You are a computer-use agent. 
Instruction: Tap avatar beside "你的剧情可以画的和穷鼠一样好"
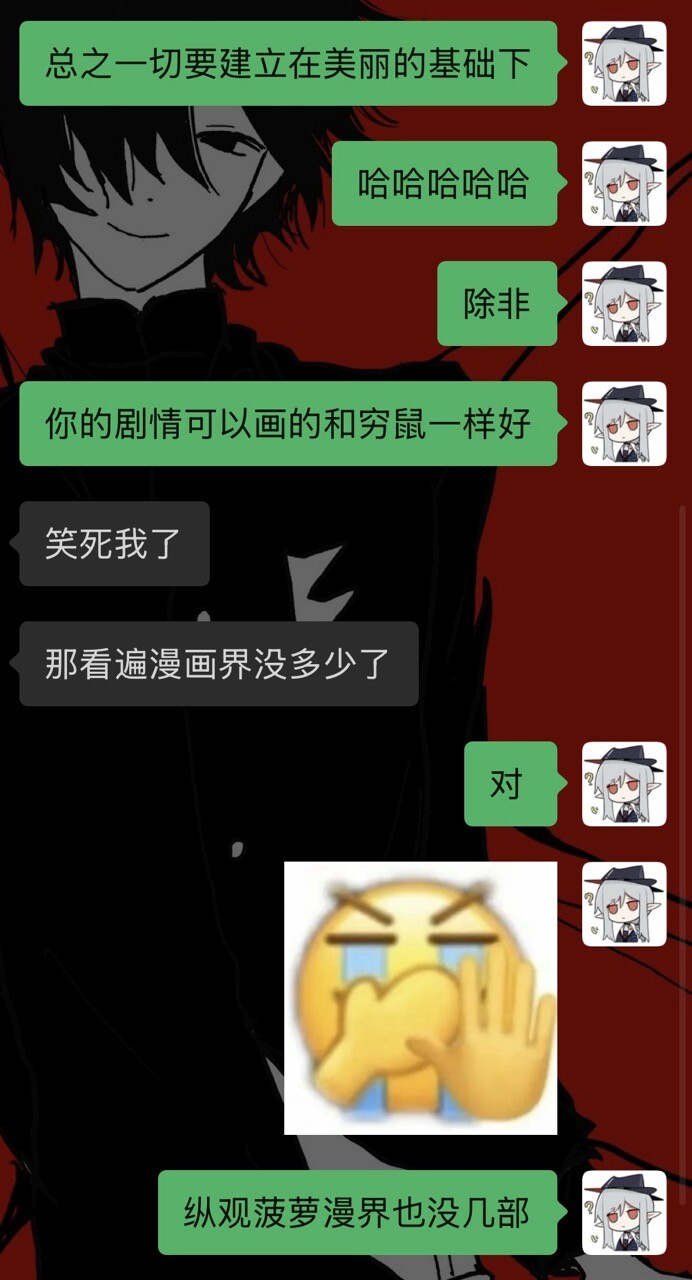point(624,424)
